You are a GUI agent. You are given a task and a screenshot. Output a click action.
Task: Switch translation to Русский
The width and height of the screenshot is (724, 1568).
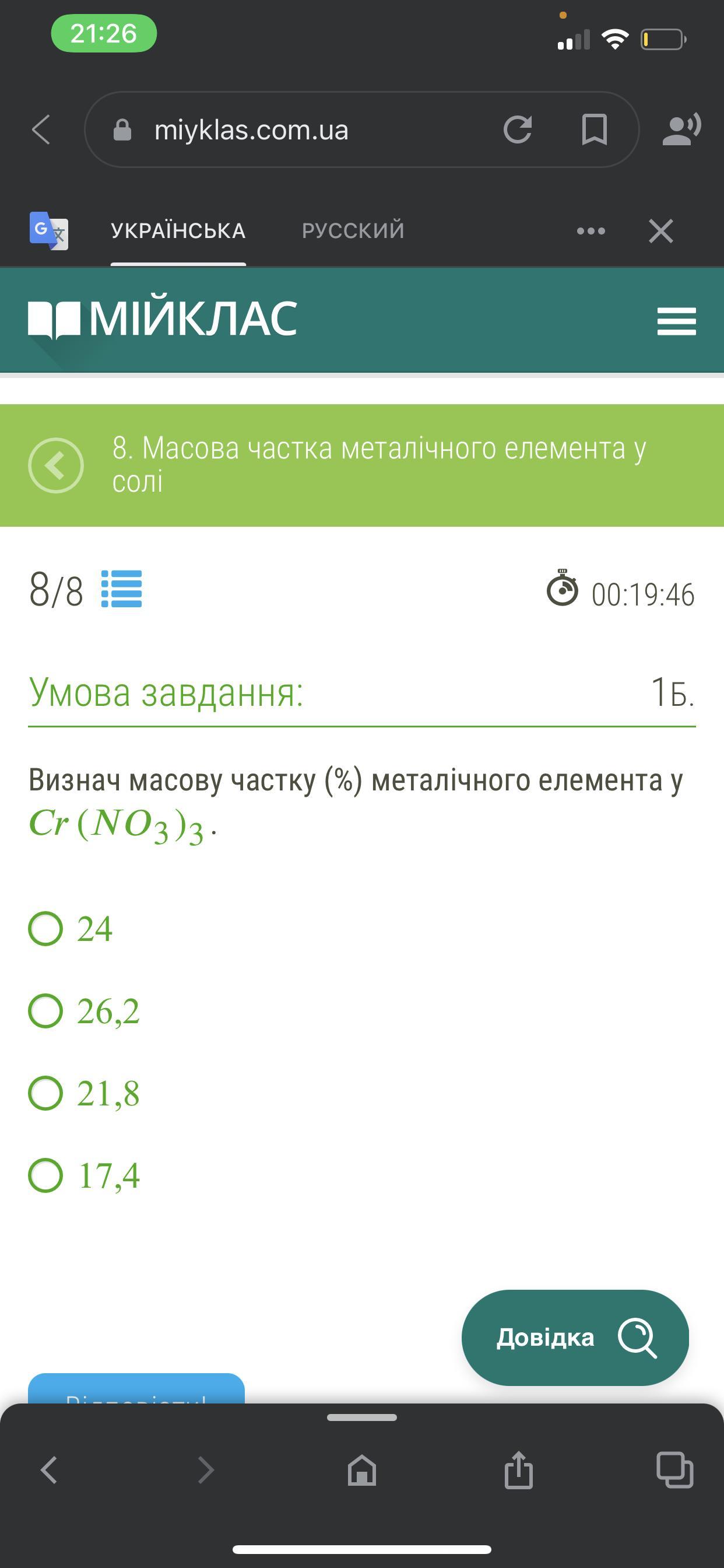353,230
